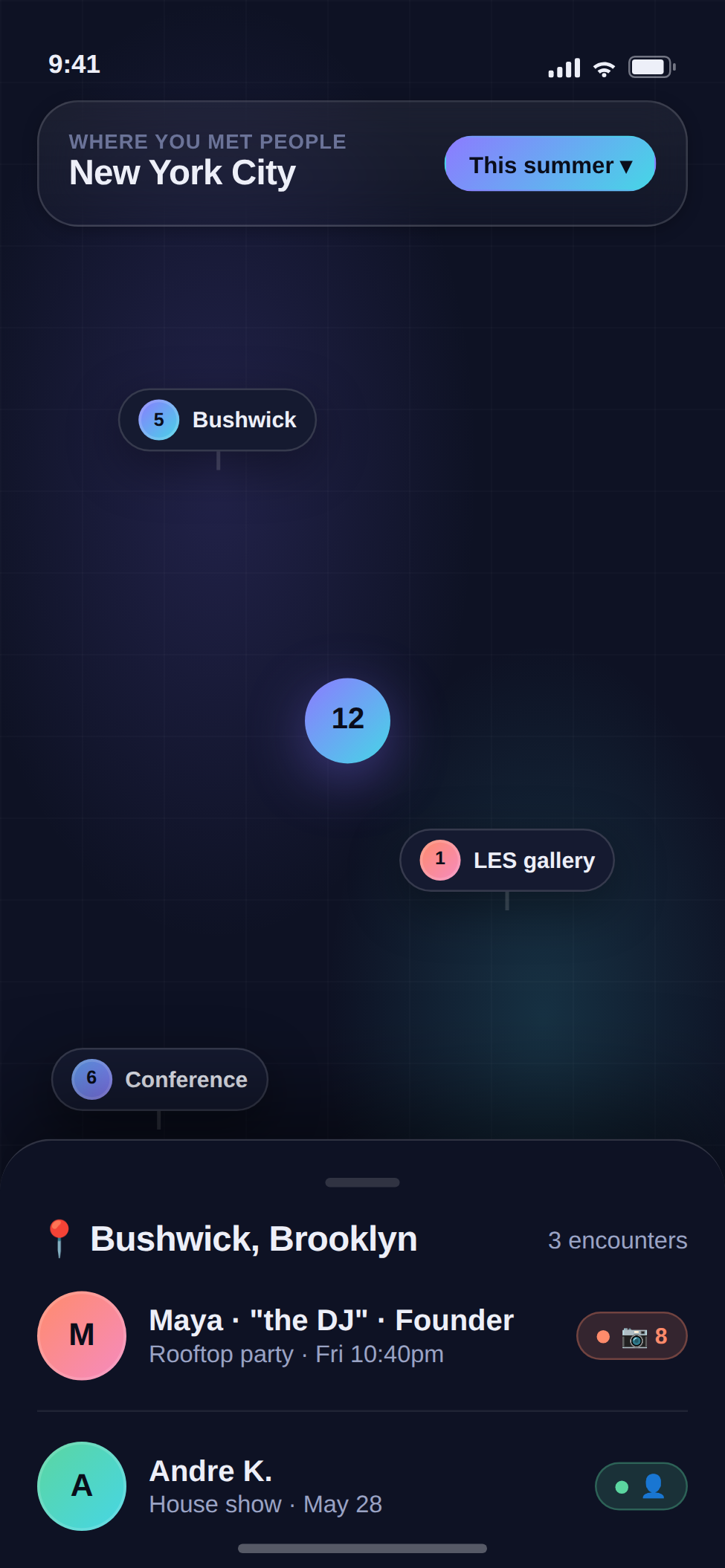View Maya's 8 photos badge
Screen dimensions: 725x1568
tap(632, 1335)
